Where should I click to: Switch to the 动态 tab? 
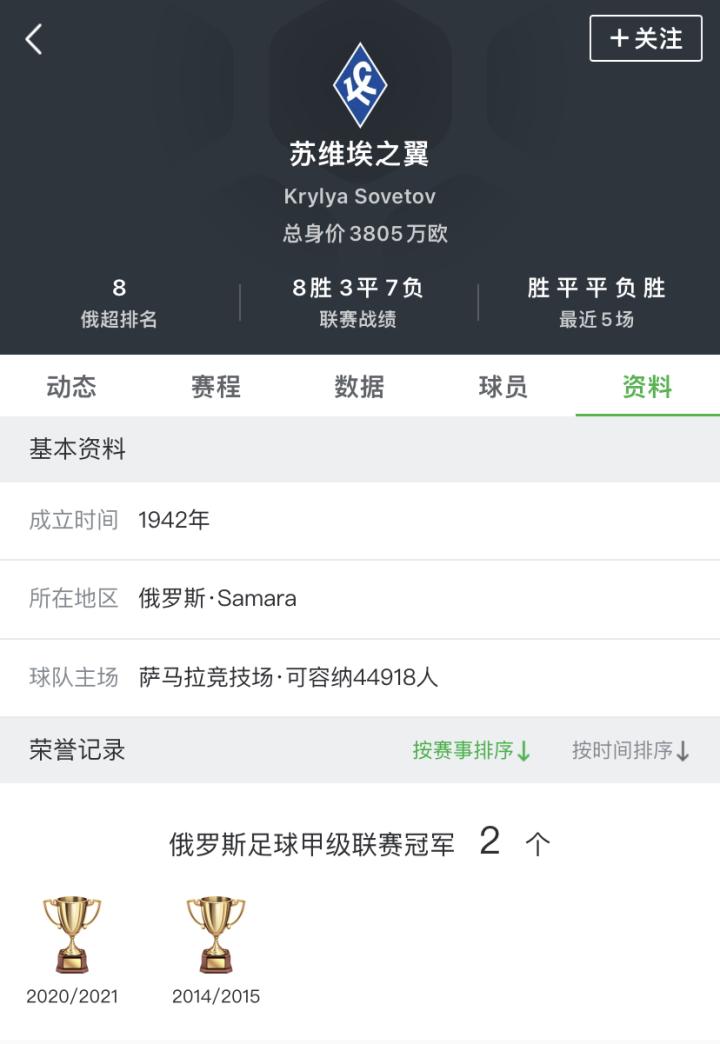(x=71, y=387)
